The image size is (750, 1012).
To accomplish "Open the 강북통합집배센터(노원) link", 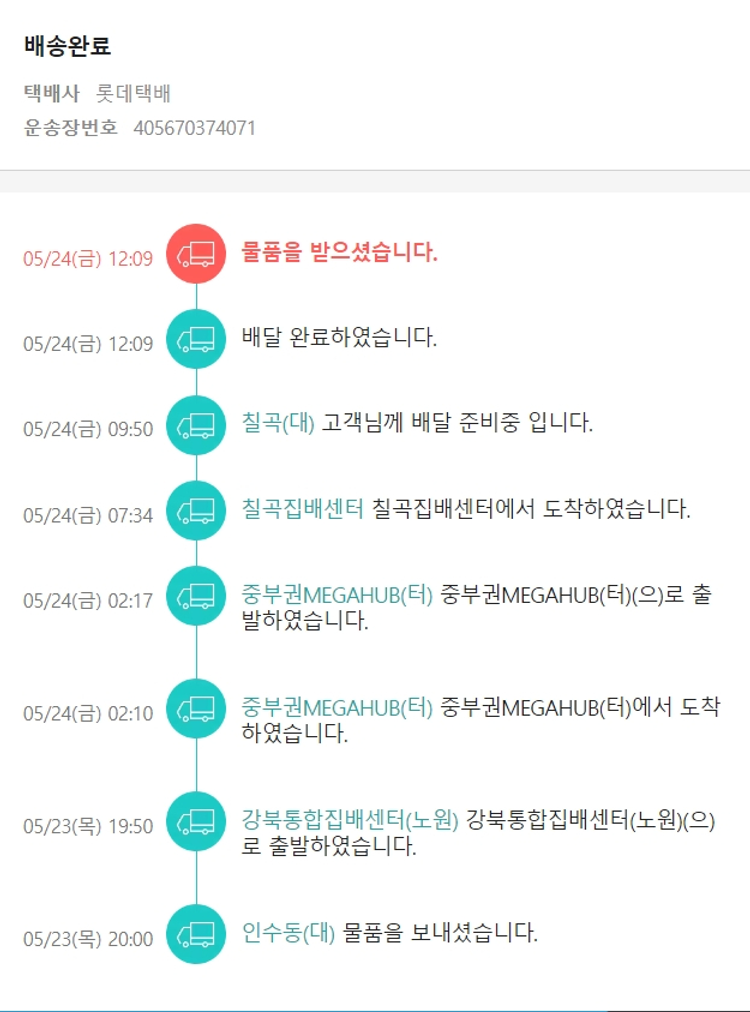I will [x=350, y=821].
